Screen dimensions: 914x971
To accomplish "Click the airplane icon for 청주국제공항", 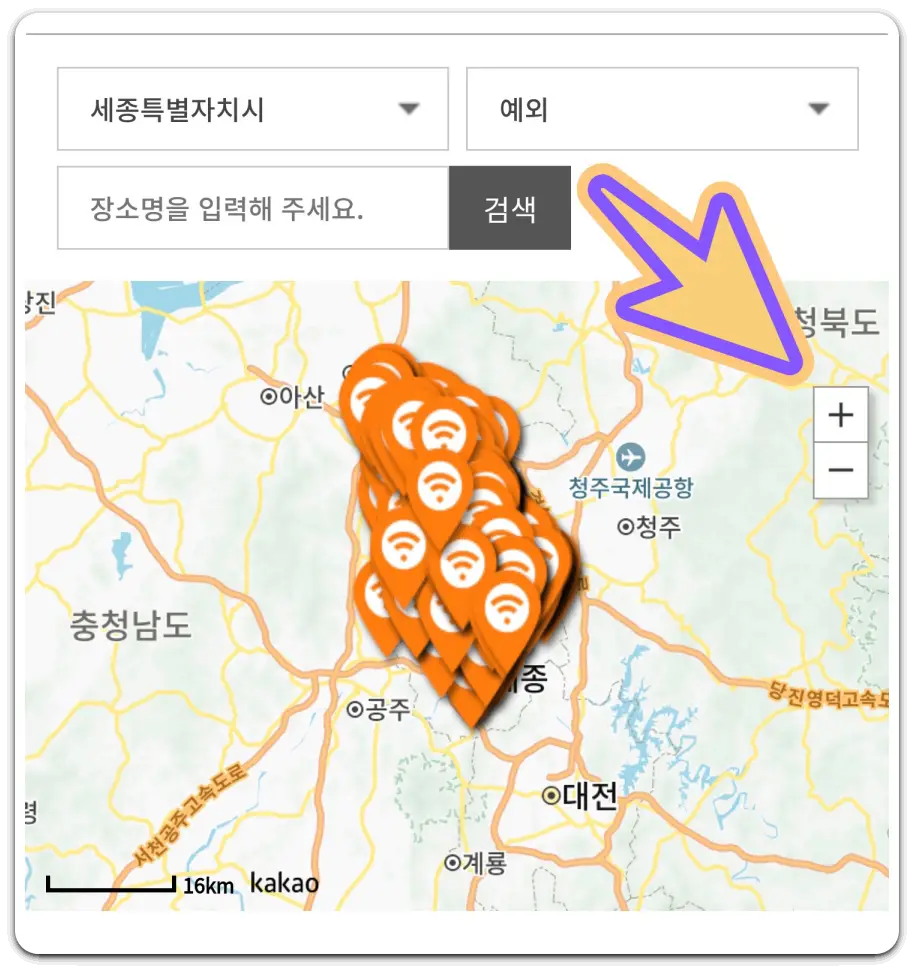I will point(630,457).
